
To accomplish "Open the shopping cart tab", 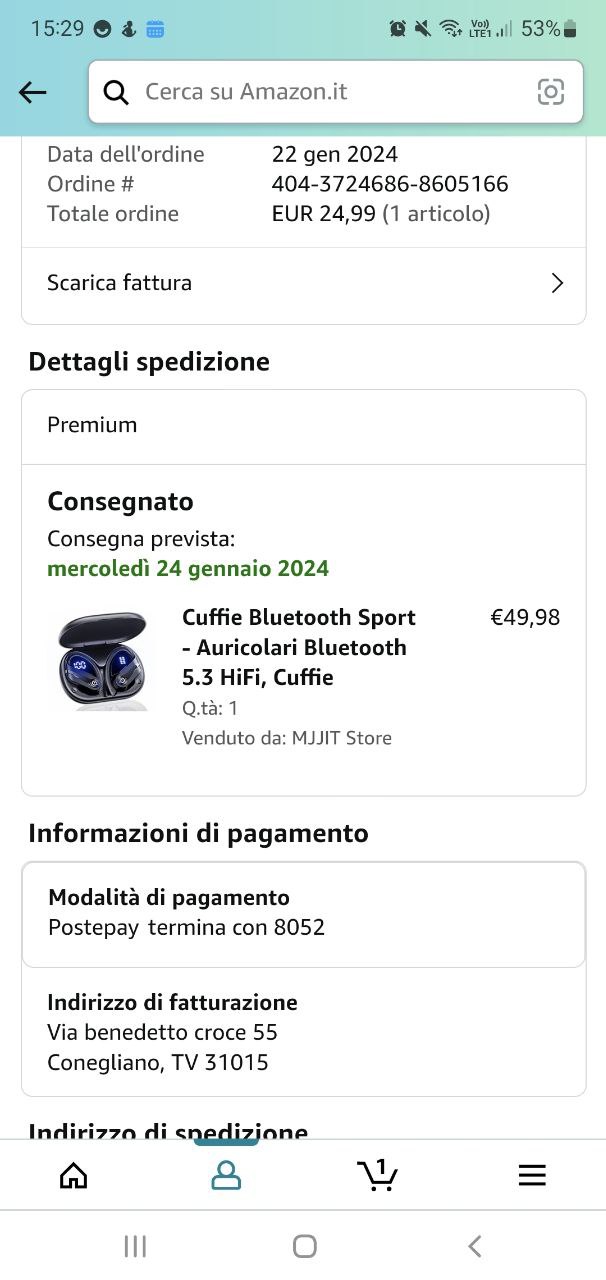I will point(378,1175).
